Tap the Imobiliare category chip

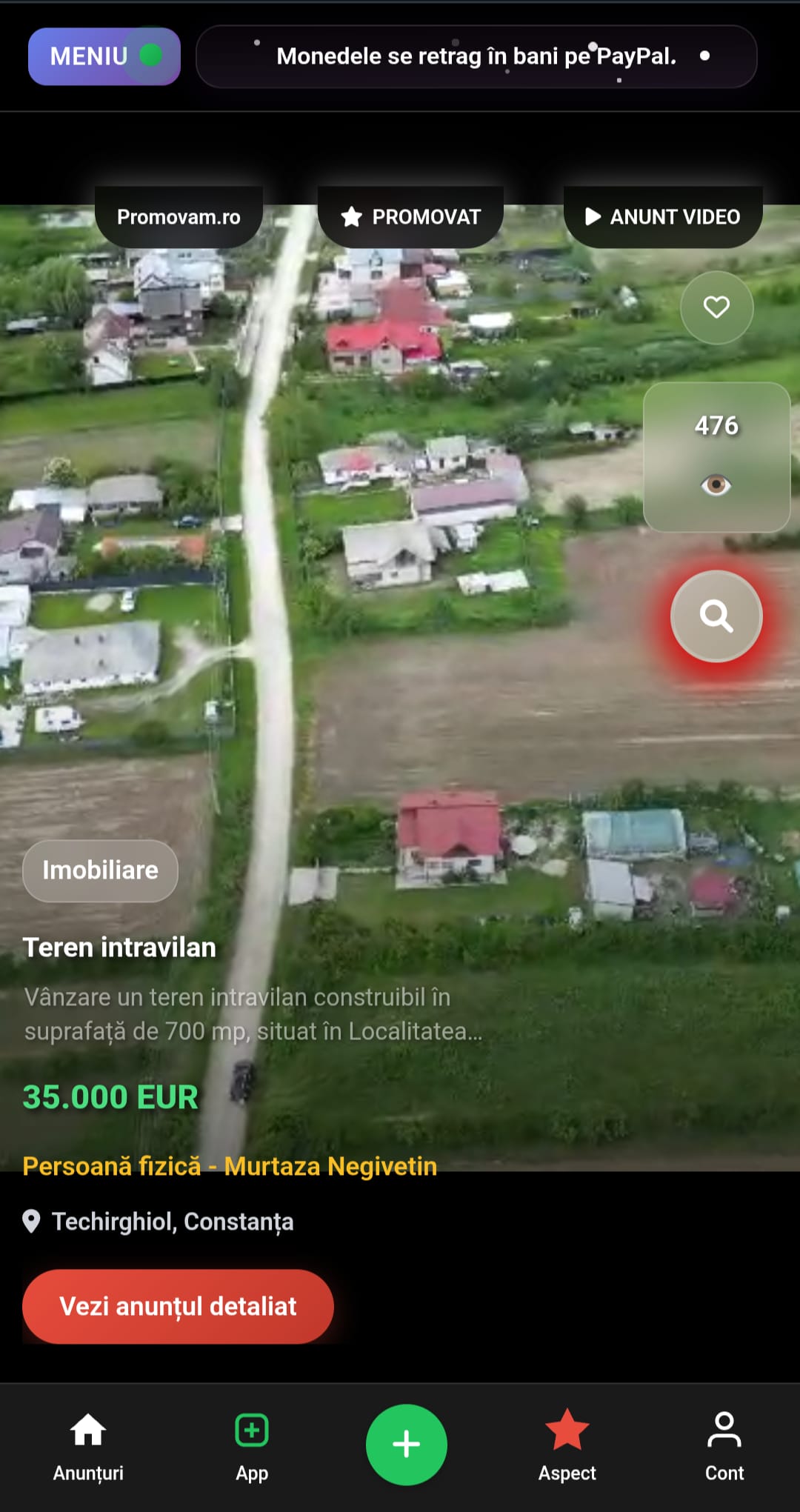pyautogui.click(x=100, y=870)
